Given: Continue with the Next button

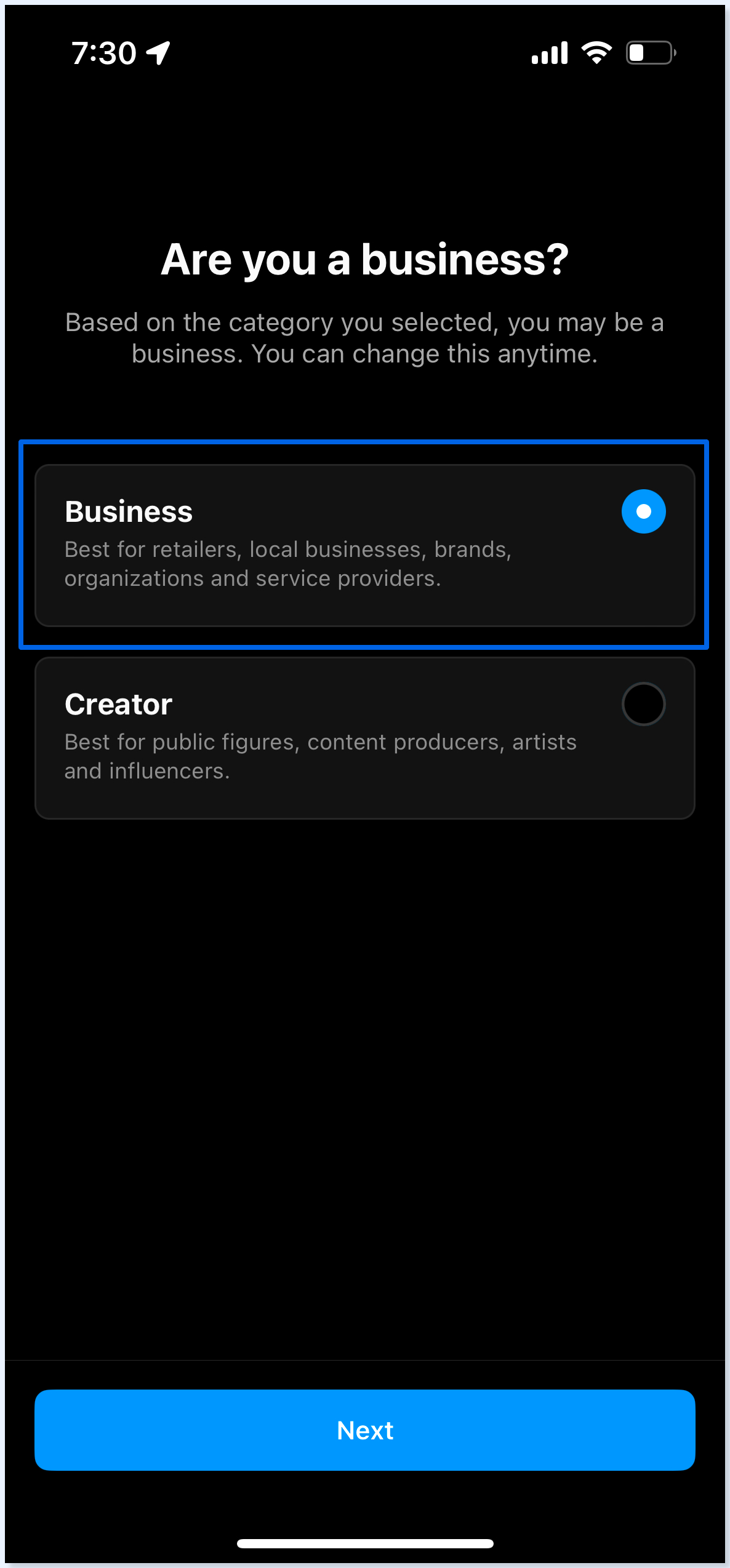Looking at the screenshot, I should pyautogui.click(x=364, y=1430).
